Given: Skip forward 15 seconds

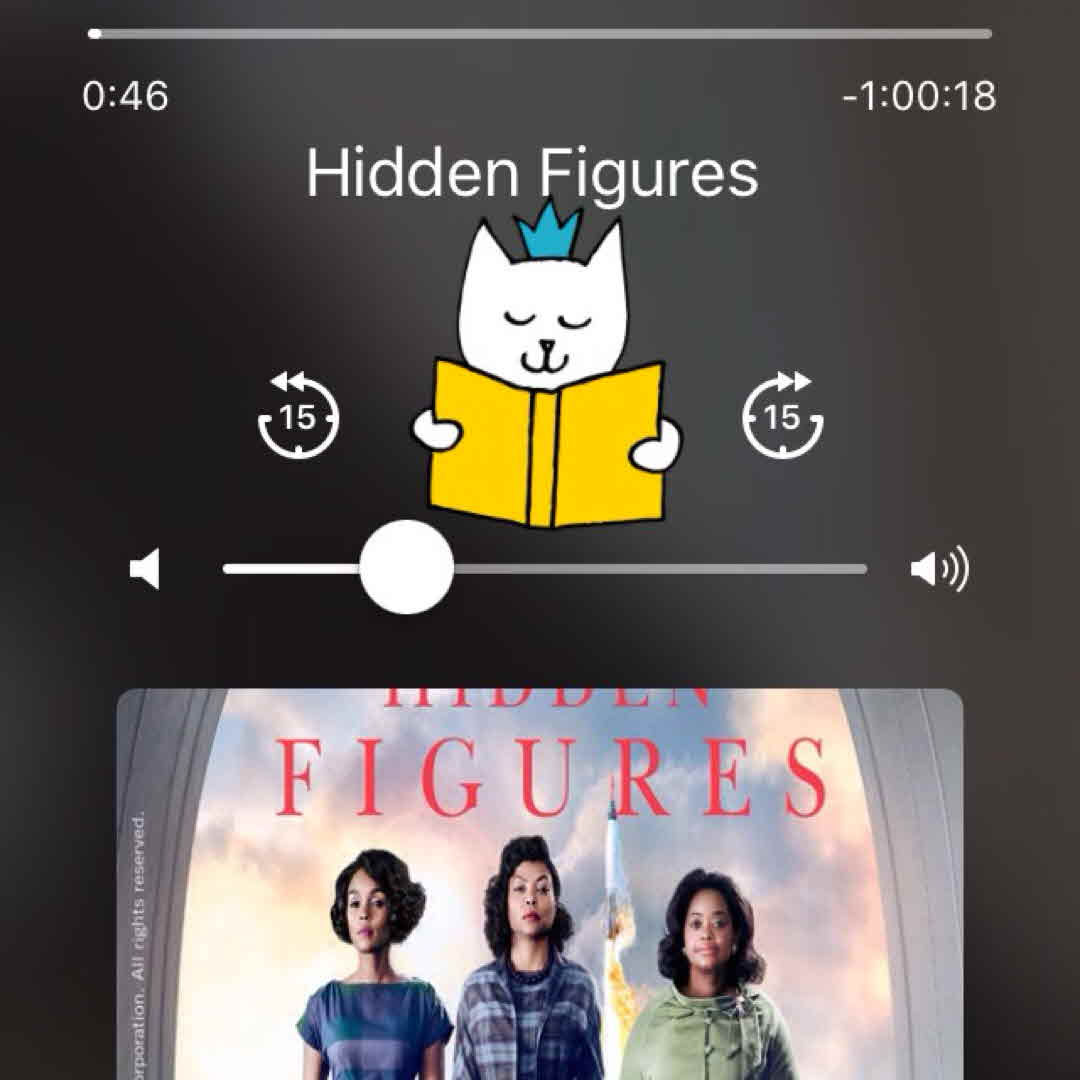Looking at the screenshot, I should pos(783,414).
